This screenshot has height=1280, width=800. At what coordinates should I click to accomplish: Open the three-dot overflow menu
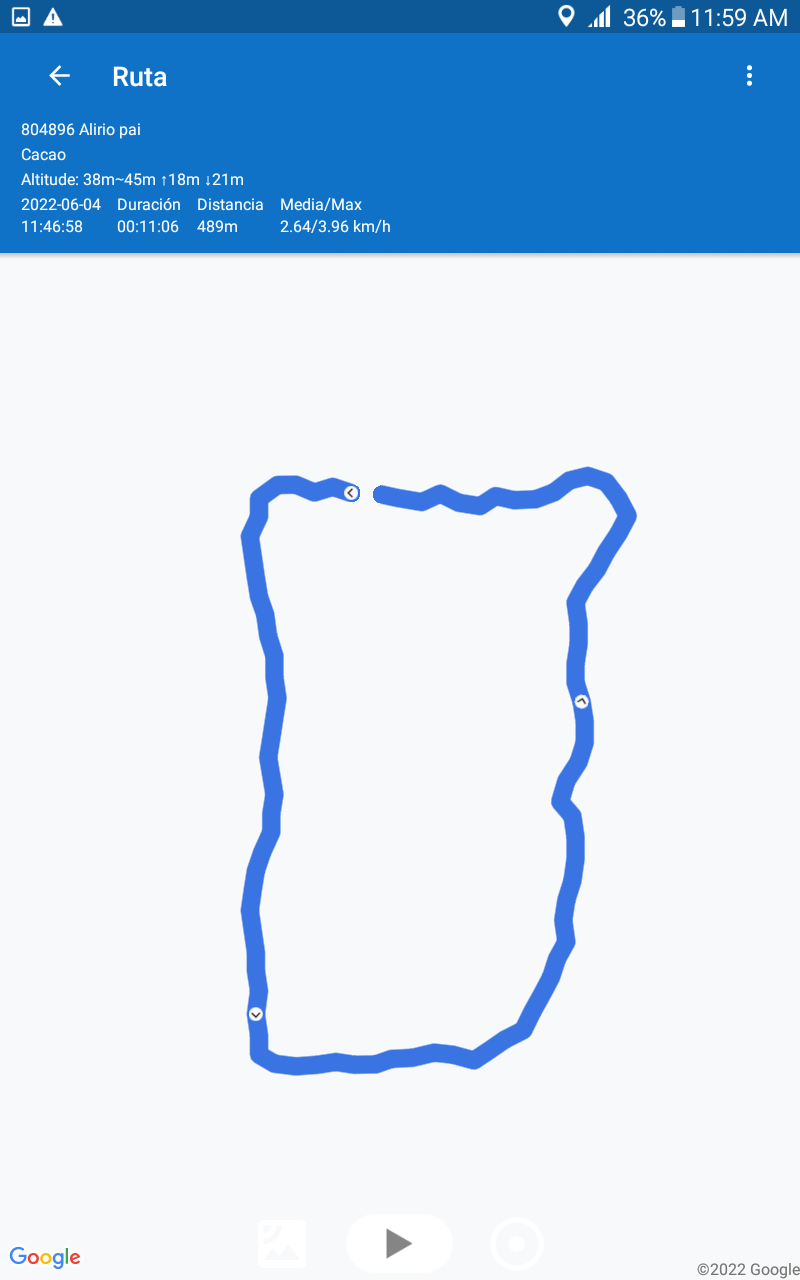pyautogui.click(x=749, y=76)
